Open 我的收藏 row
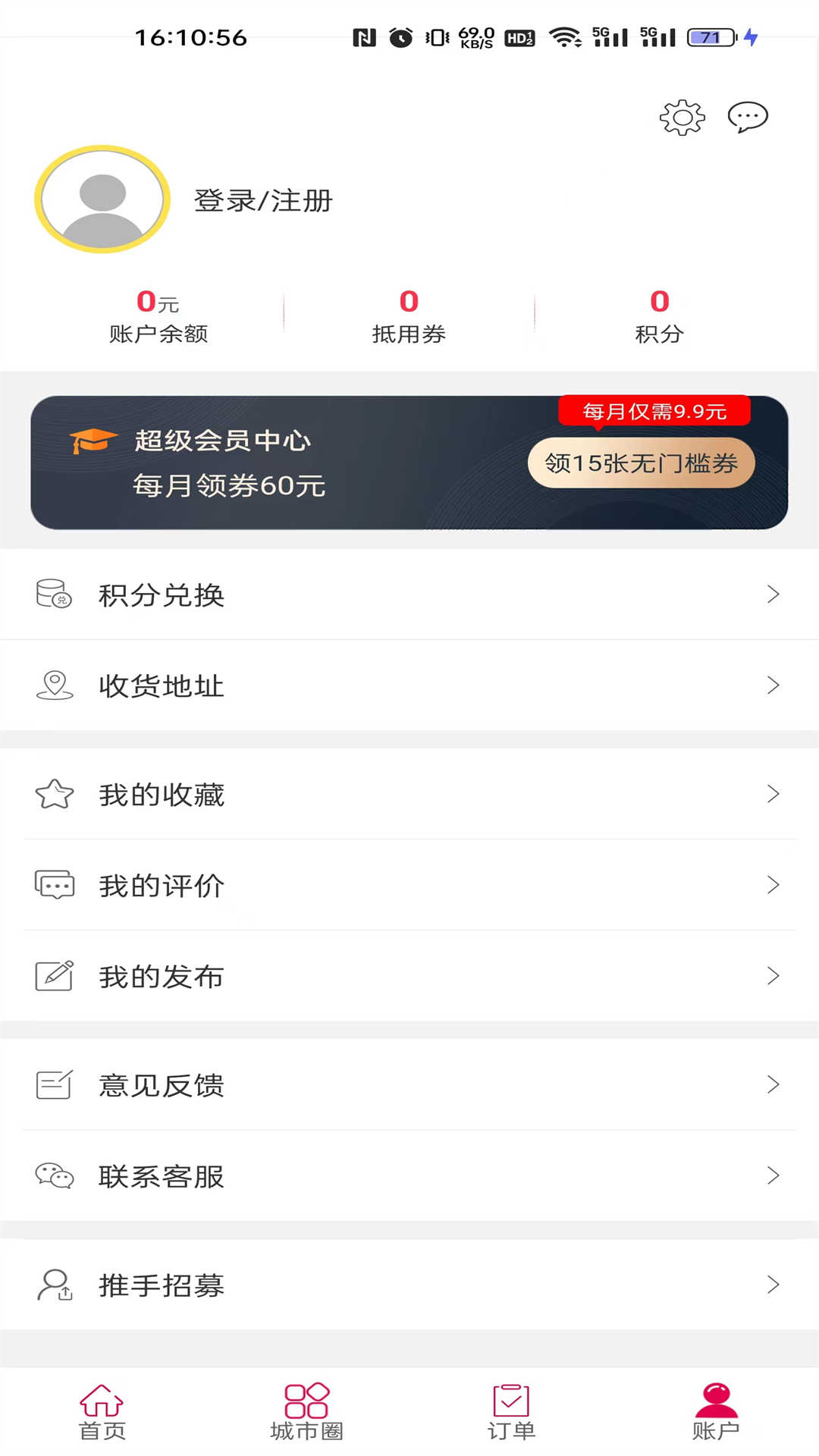819x1456 pixels. (x=409, y=794)
